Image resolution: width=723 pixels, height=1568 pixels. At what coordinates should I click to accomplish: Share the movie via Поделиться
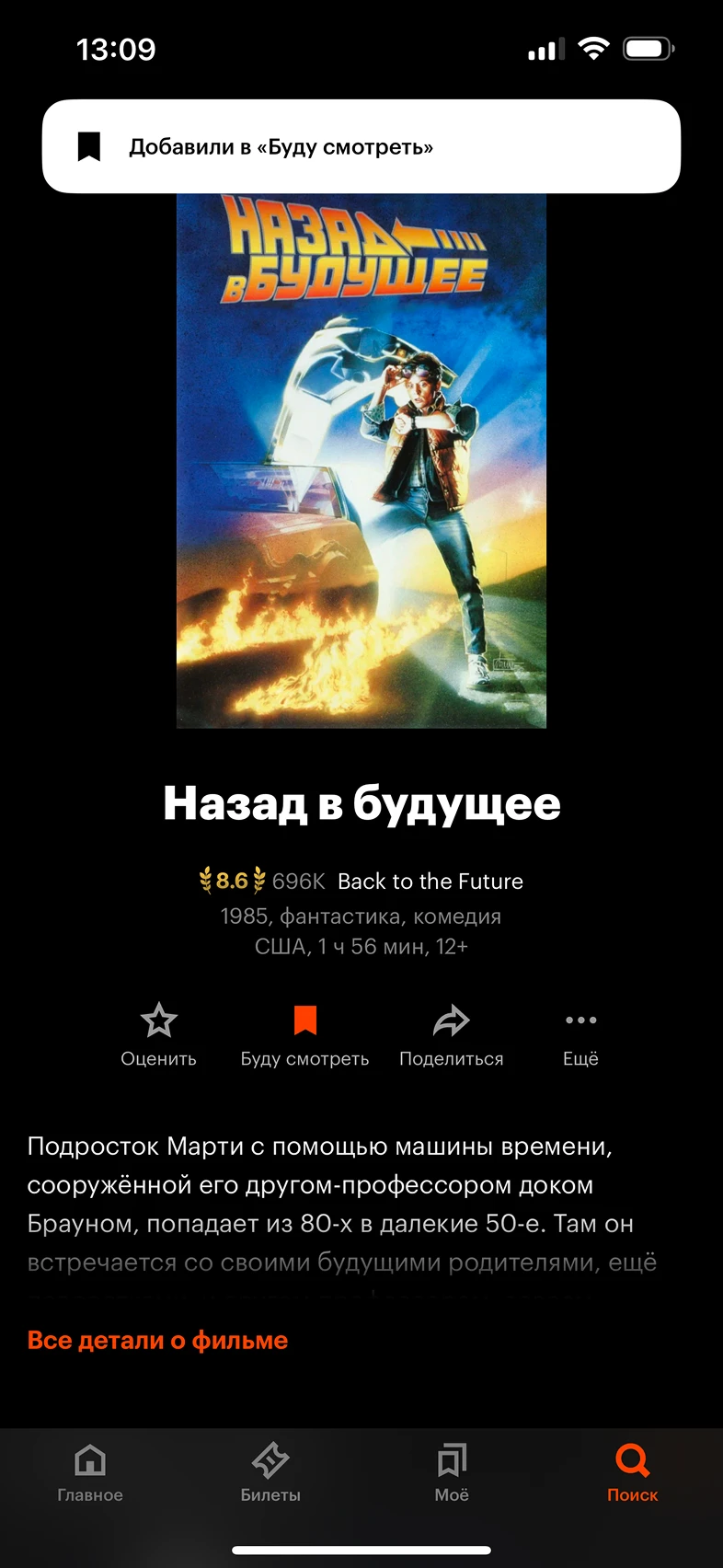[x=451, y=1034]
